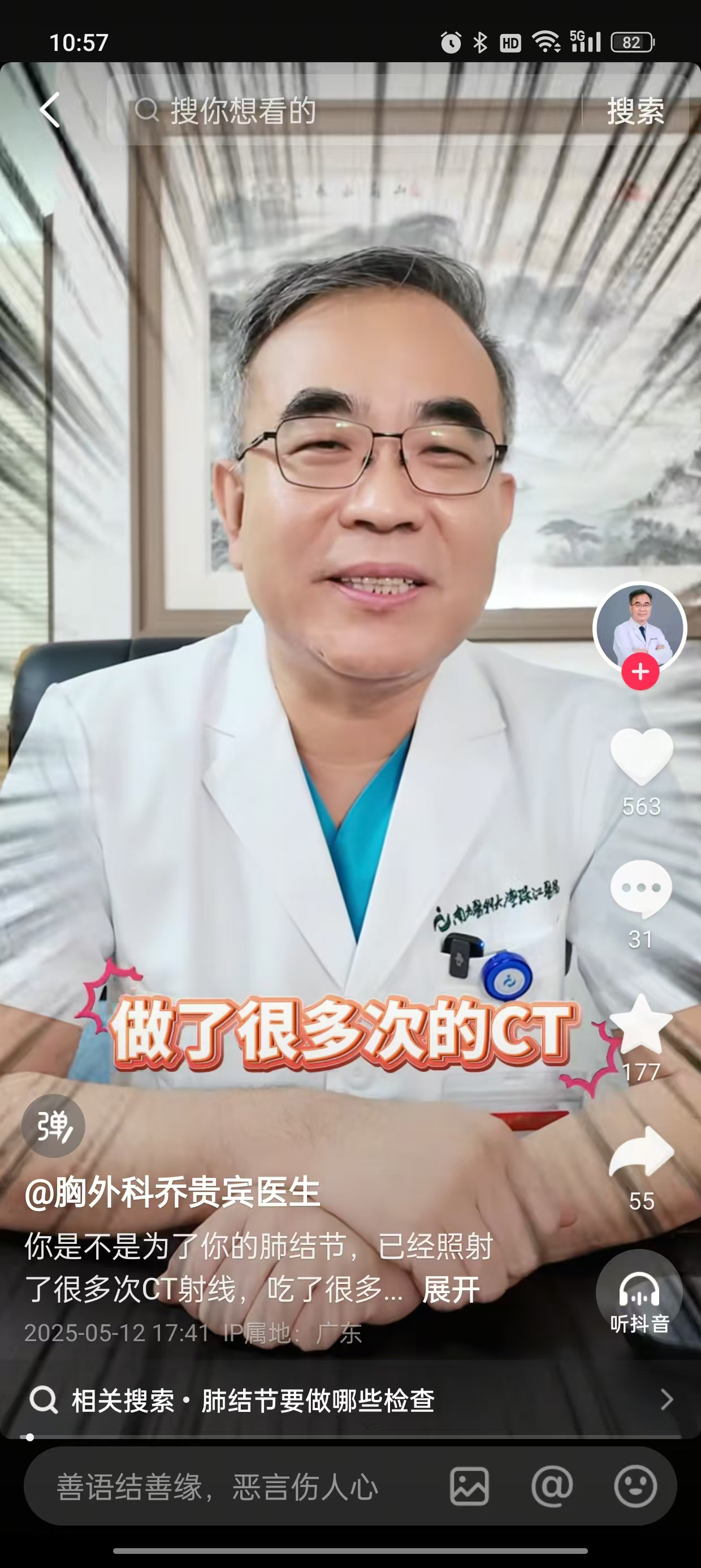Open the comments bubble
Viewport: 701px width, 1568px height.
[x=642, y=889]
